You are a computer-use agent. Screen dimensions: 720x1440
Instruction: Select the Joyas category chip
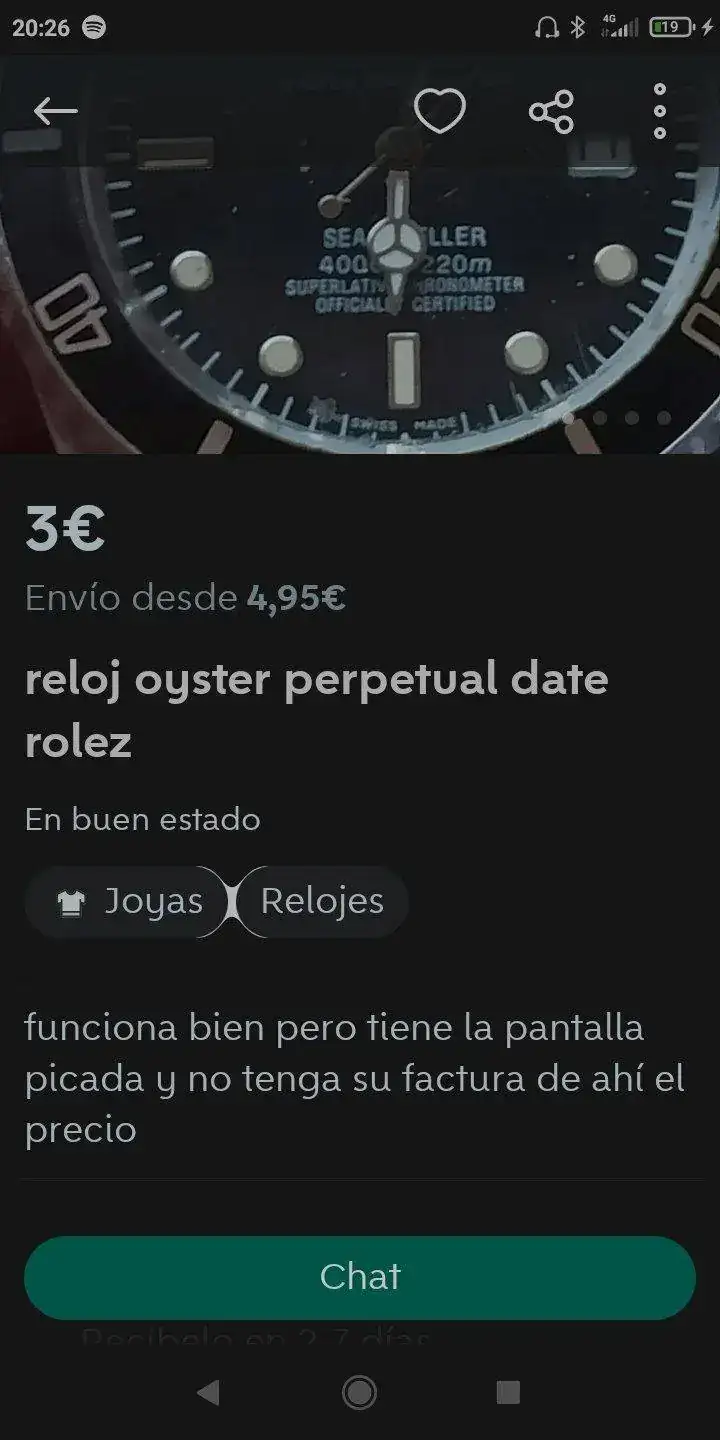[x=130, y=901]
